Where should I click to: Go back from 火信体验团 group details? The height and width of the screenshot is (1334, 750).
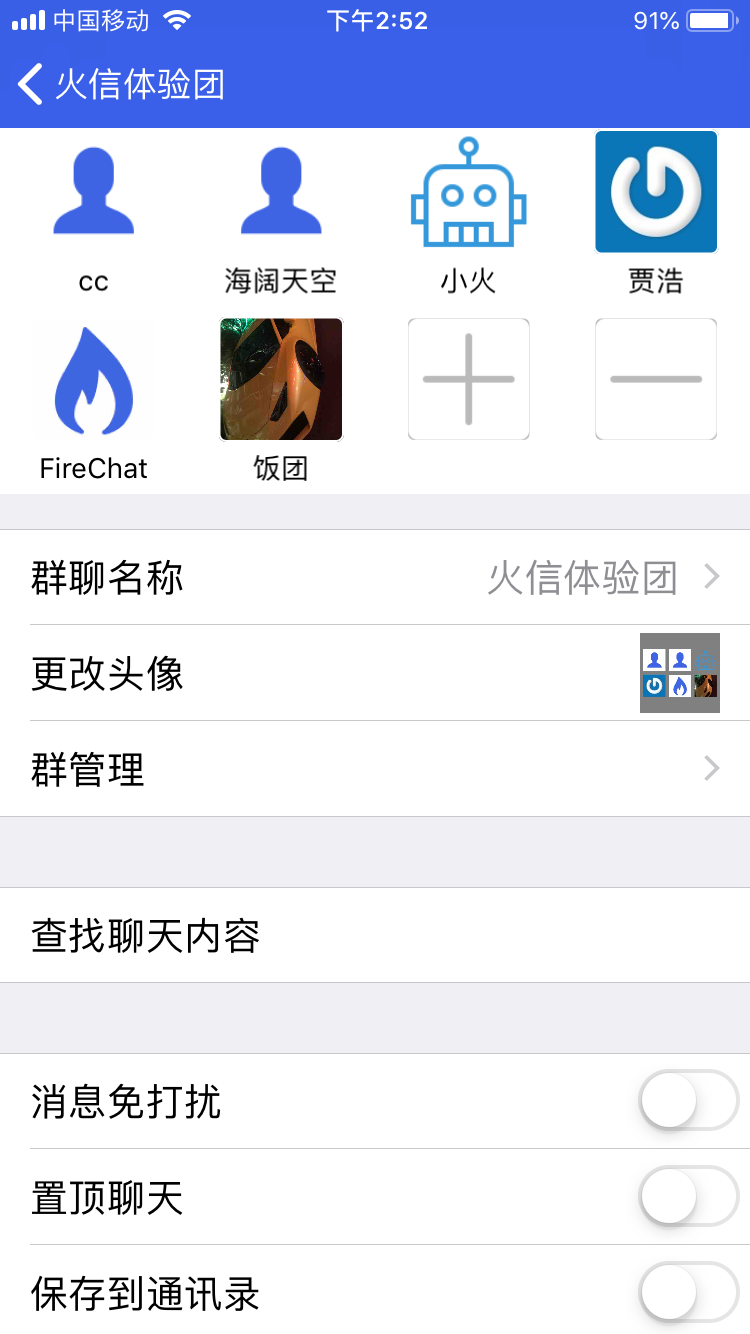(32, 85)
